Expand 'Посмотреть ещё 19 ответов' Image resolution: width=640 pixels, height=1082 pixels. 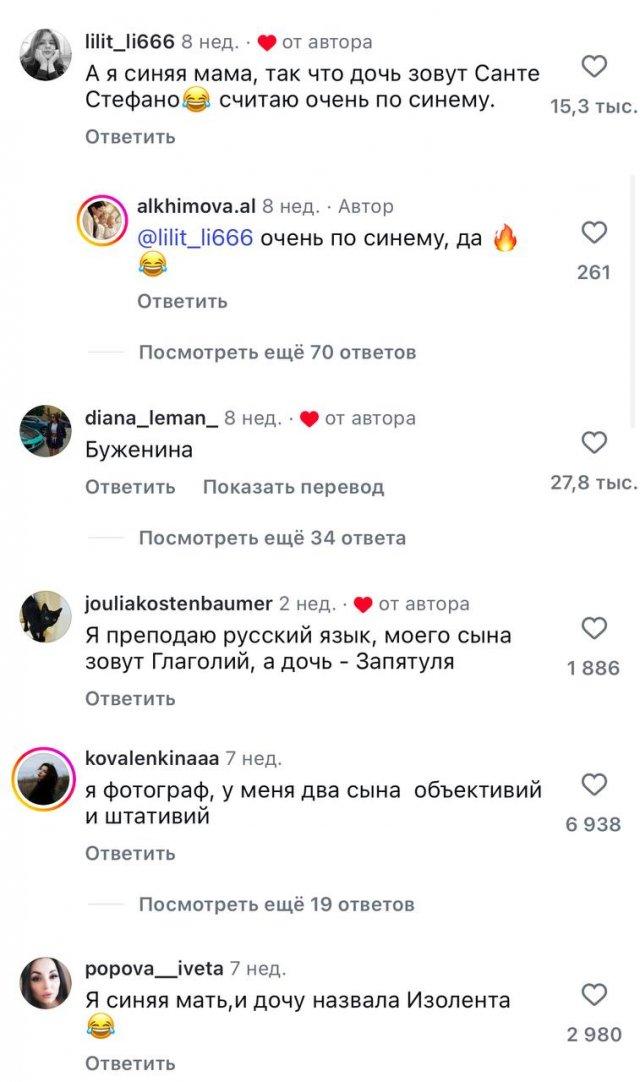[276, 904]
